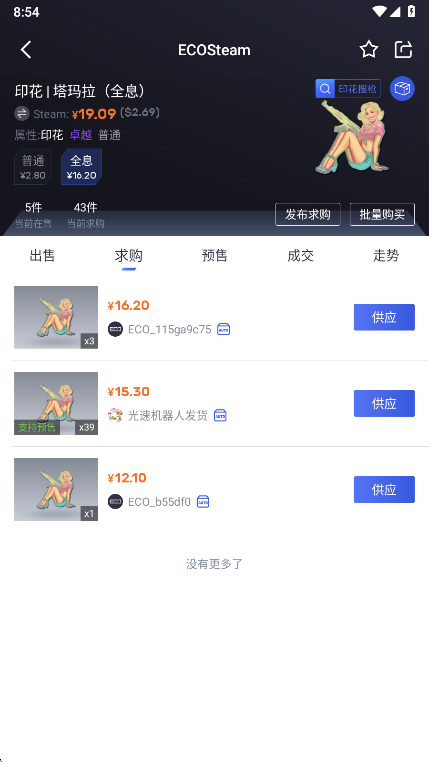Open 印花搜枪 search button
Viewport: 429px width, 762px height.
coord(348,89)
